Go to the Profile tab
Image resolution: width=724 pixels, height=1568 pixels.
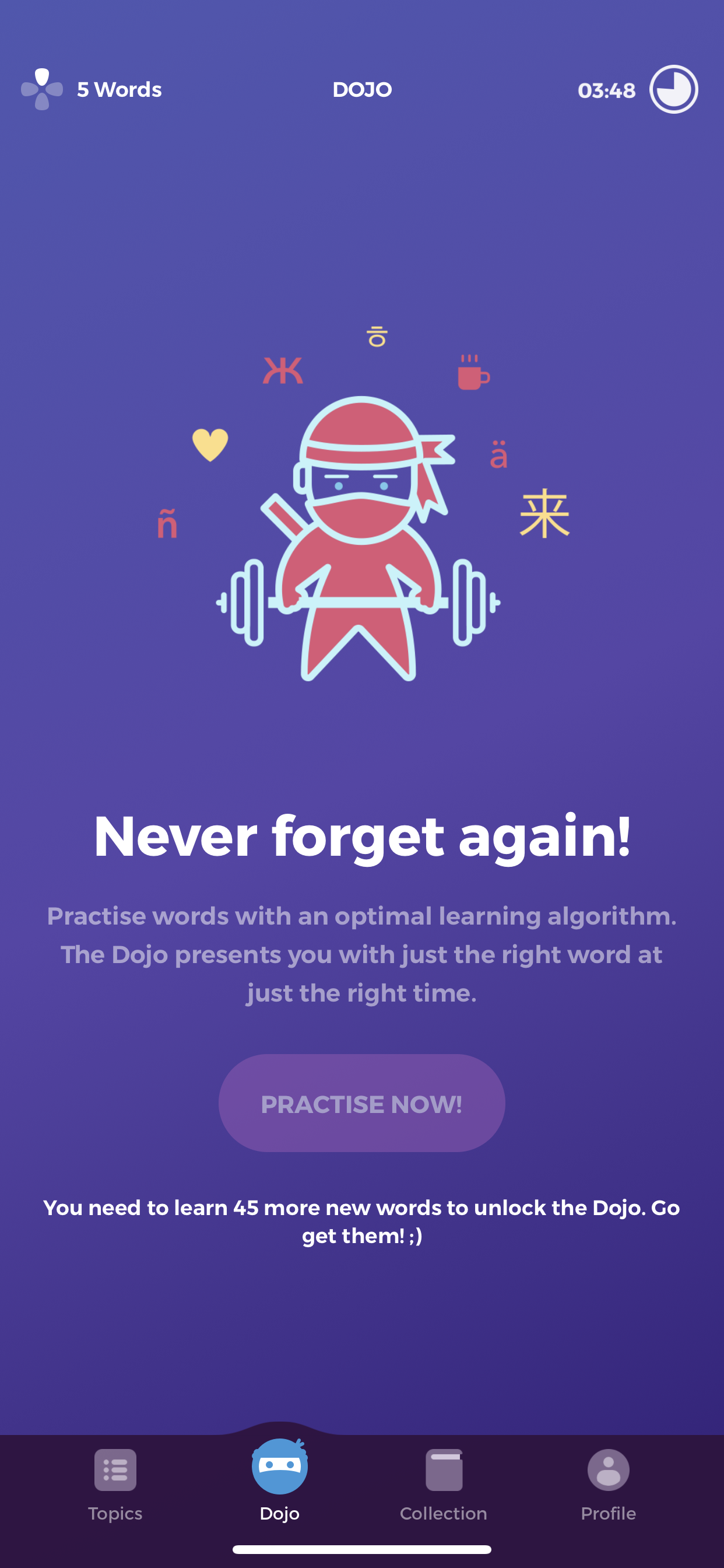coord(608,1484)
